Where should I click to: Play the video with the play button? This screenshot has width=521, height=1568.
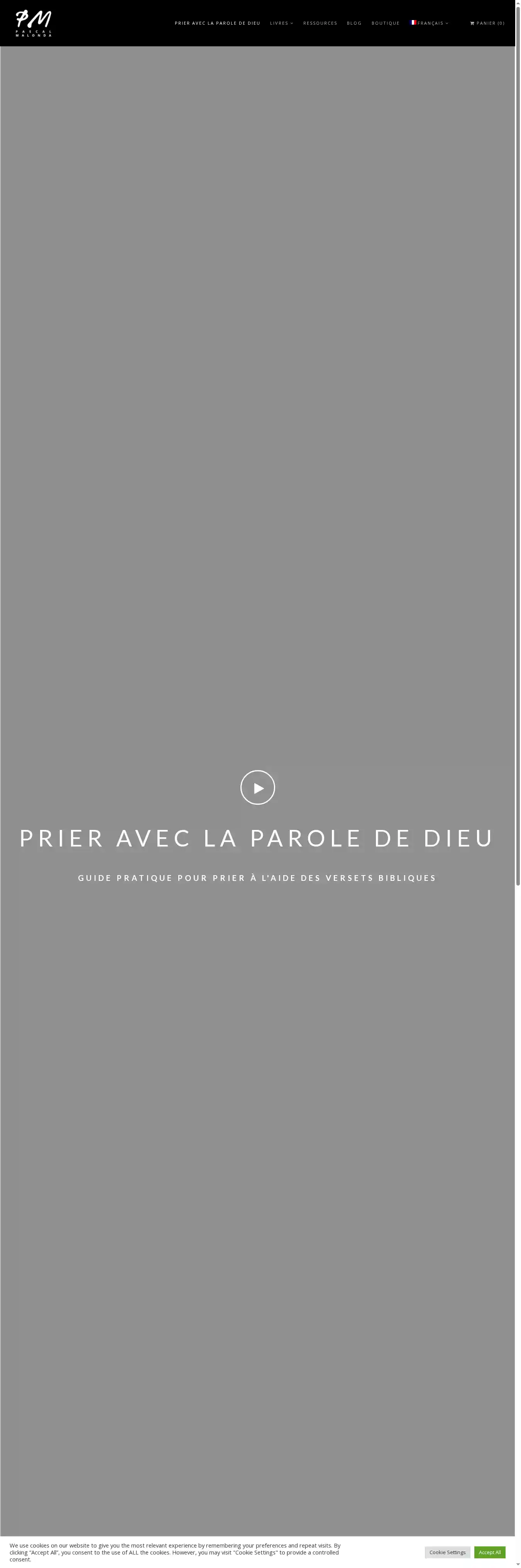point(257,787)
